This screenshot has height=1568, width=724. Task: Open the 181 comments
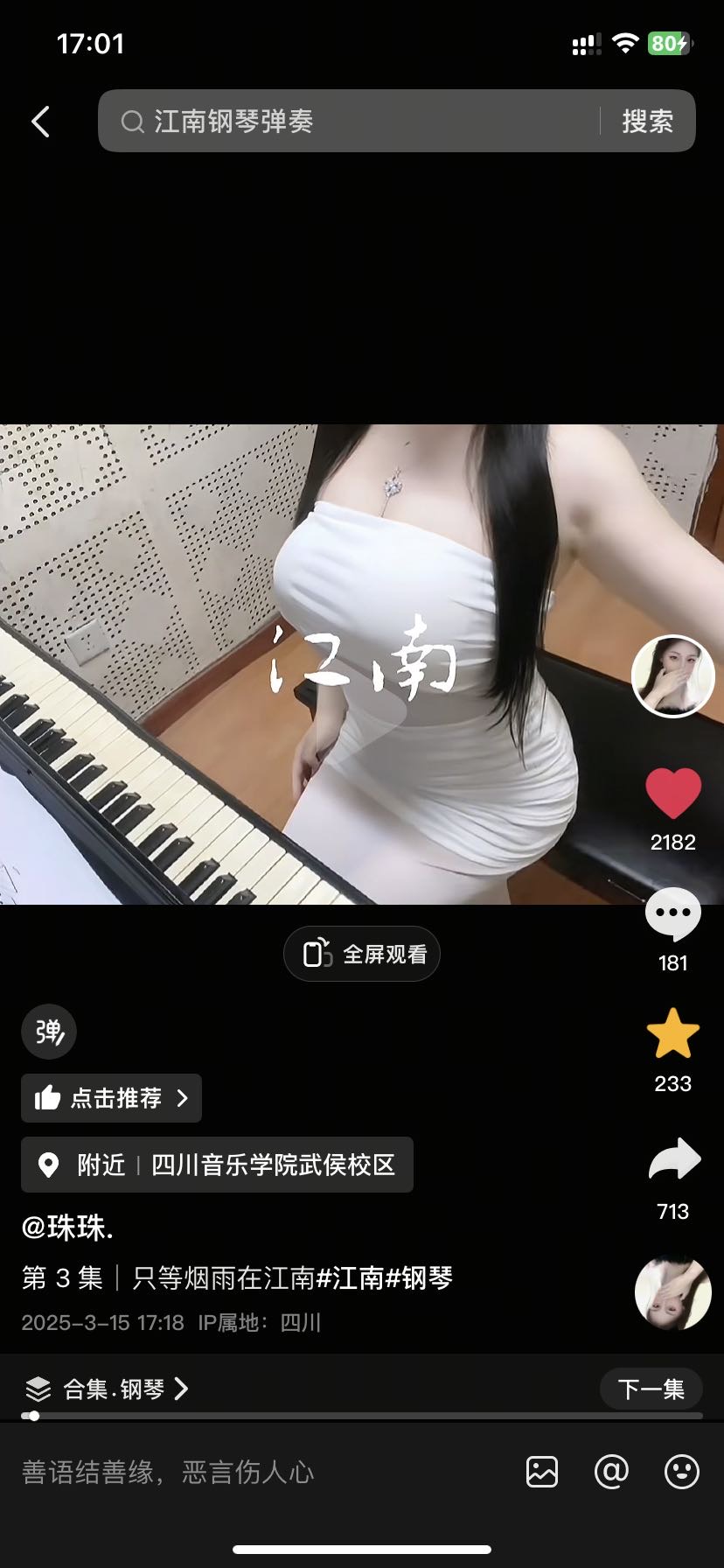coord(672,915)
